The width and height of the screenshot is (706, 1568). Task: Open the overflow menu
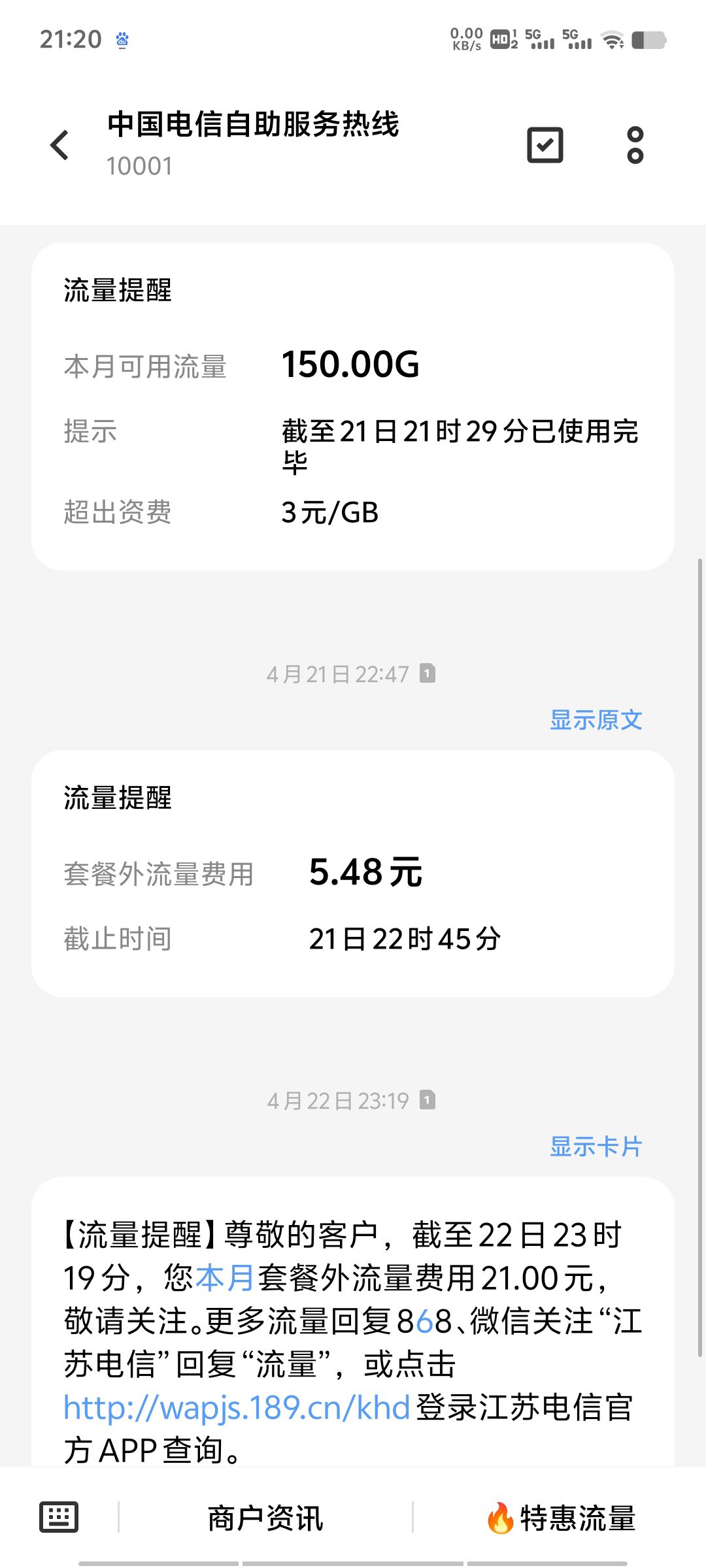click(x=635, y=145)
